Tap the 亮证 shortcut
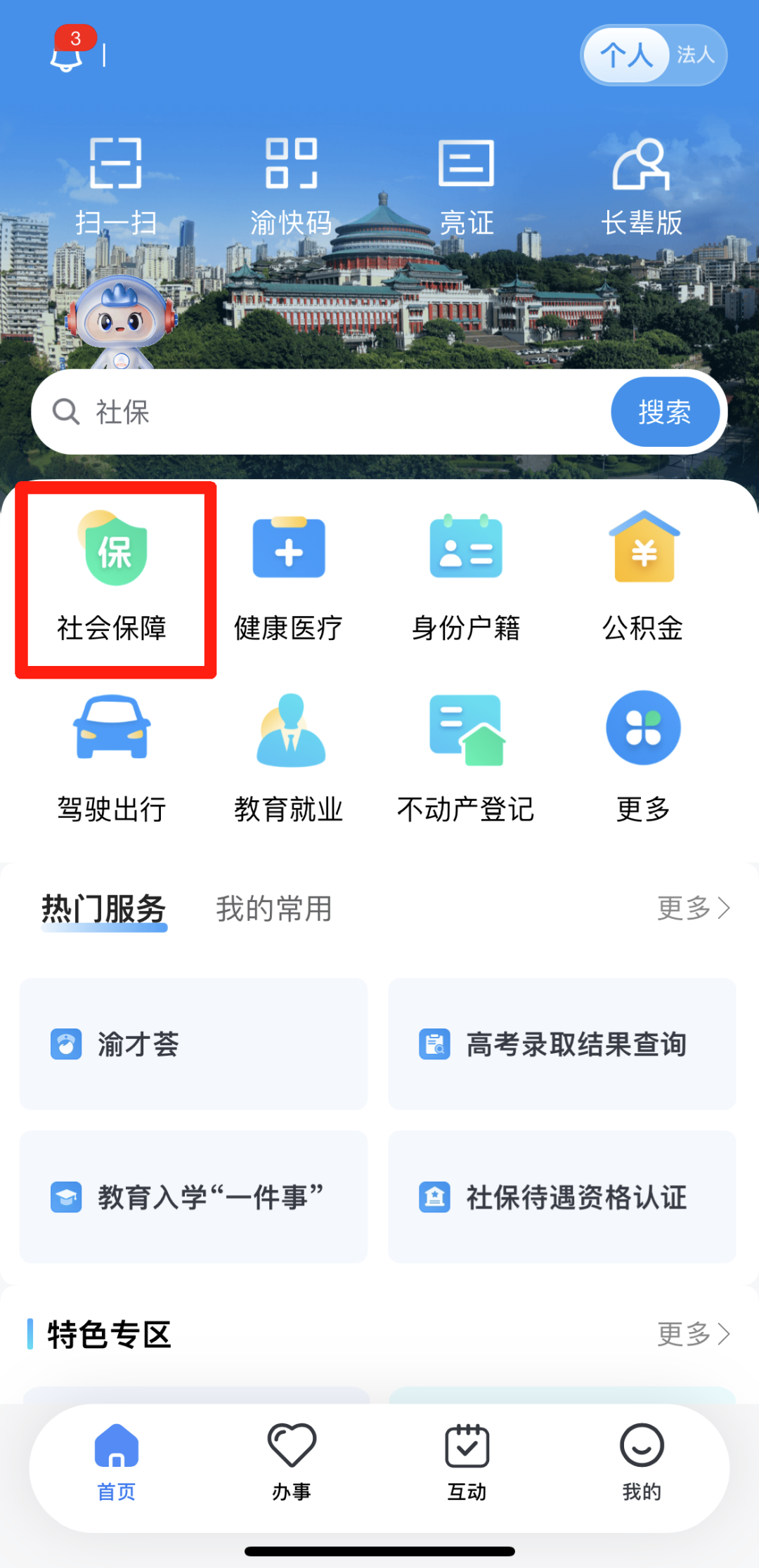The height and width of the screenshot is (1568, 759). [466, 185]
